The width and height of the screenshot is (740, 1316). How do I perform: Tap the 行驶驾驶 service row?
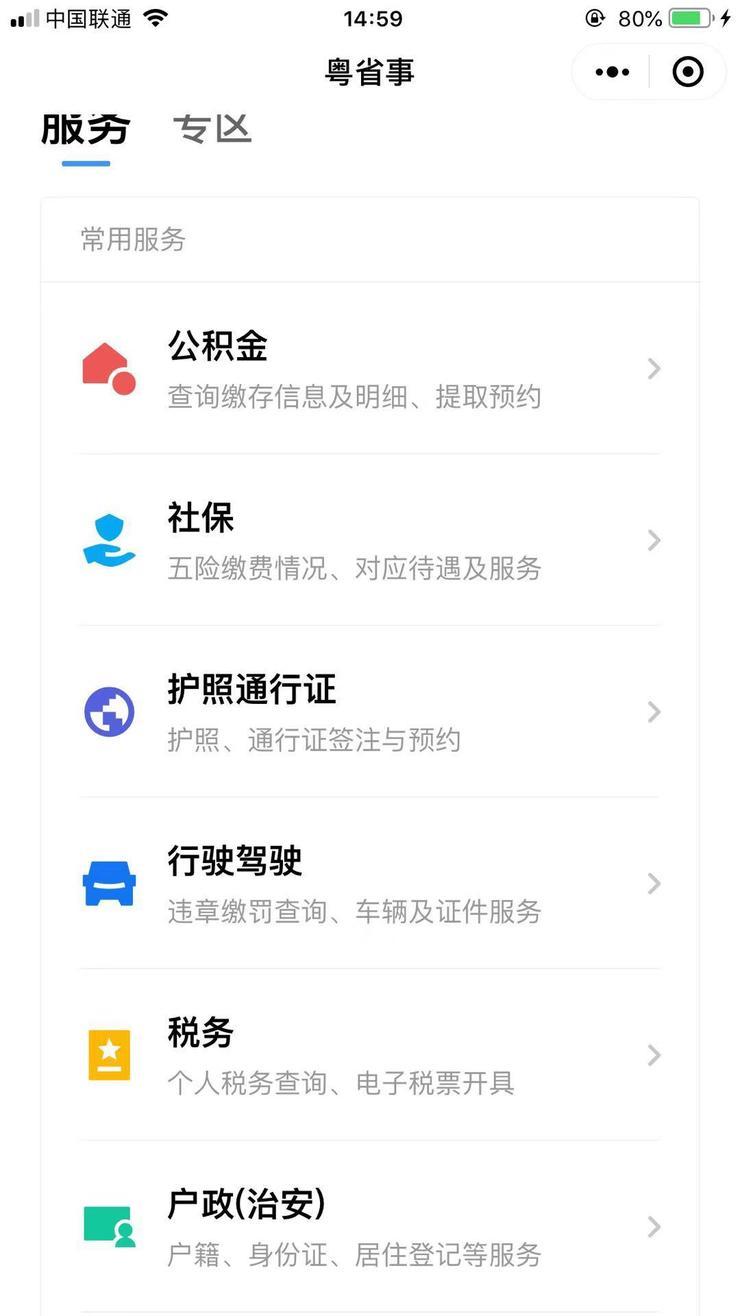[370, 882]
